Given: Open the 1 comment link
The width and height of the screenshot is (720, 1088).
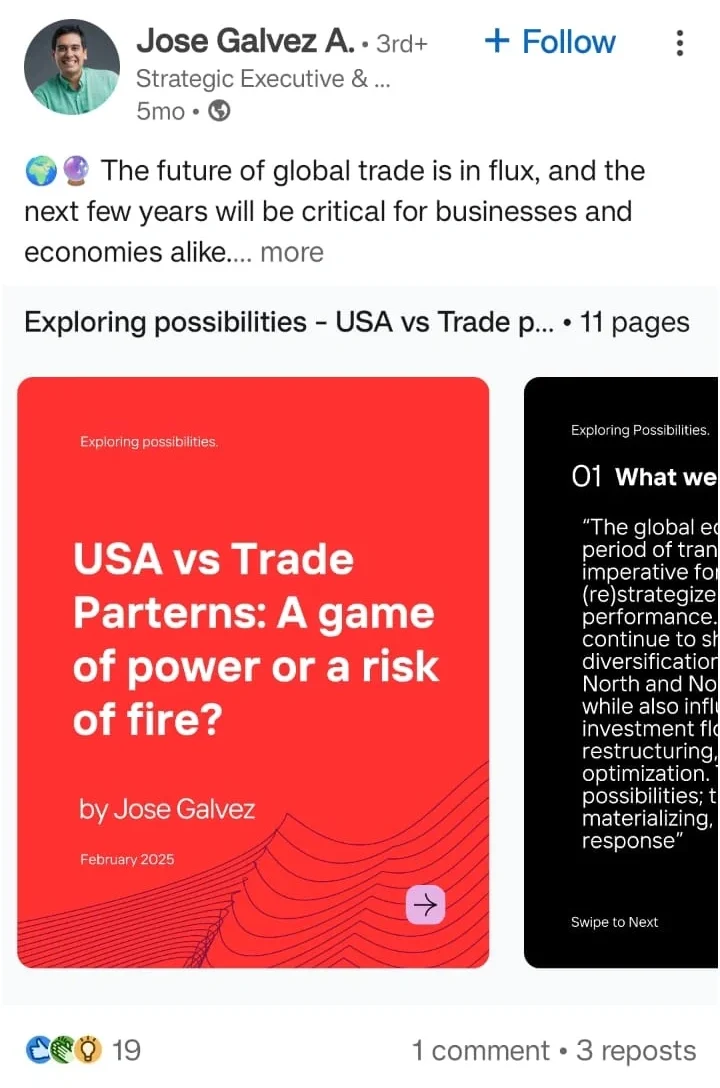Looking at the screenshot, I should tap(481, 1050).
